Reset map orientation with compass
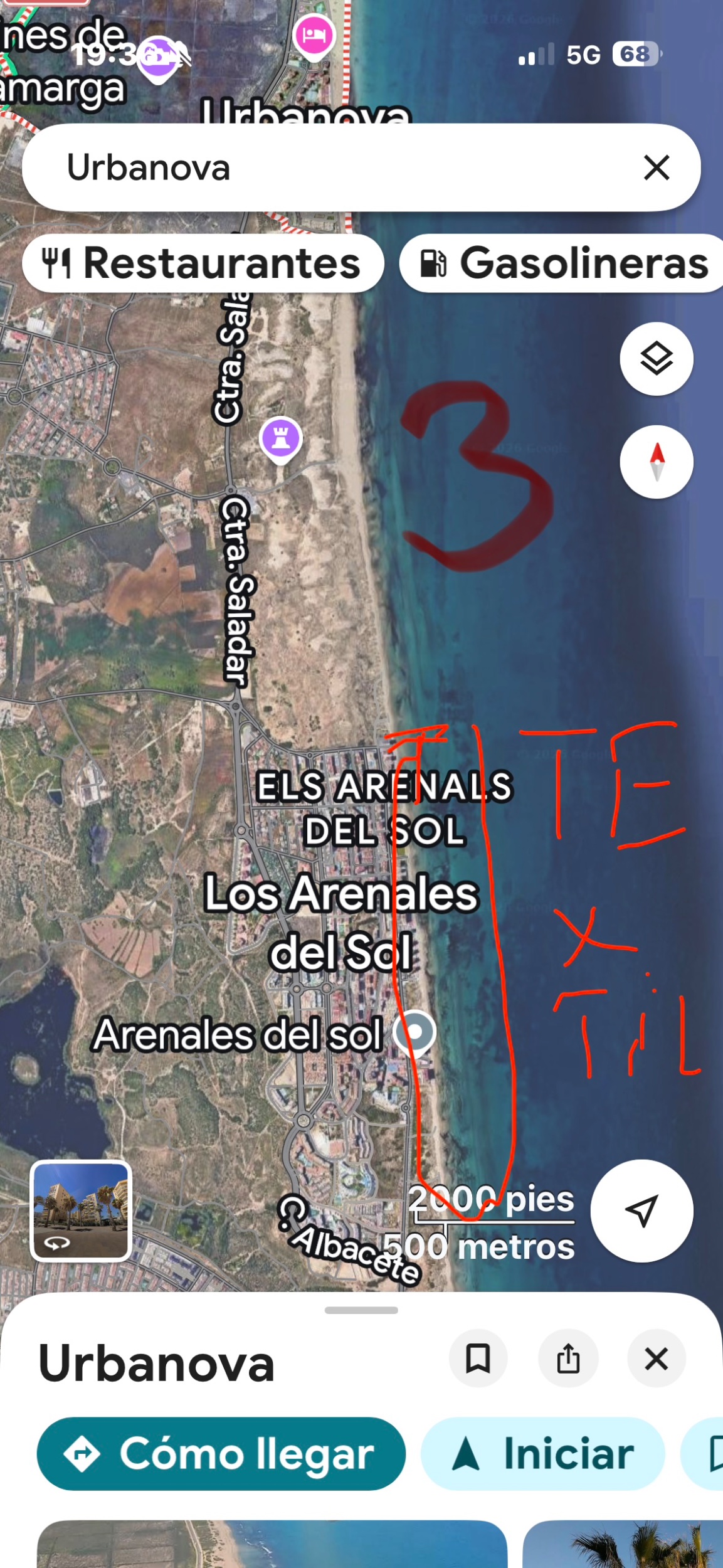The width and height of the screenshot is (723, 1568). pos(656,462)
